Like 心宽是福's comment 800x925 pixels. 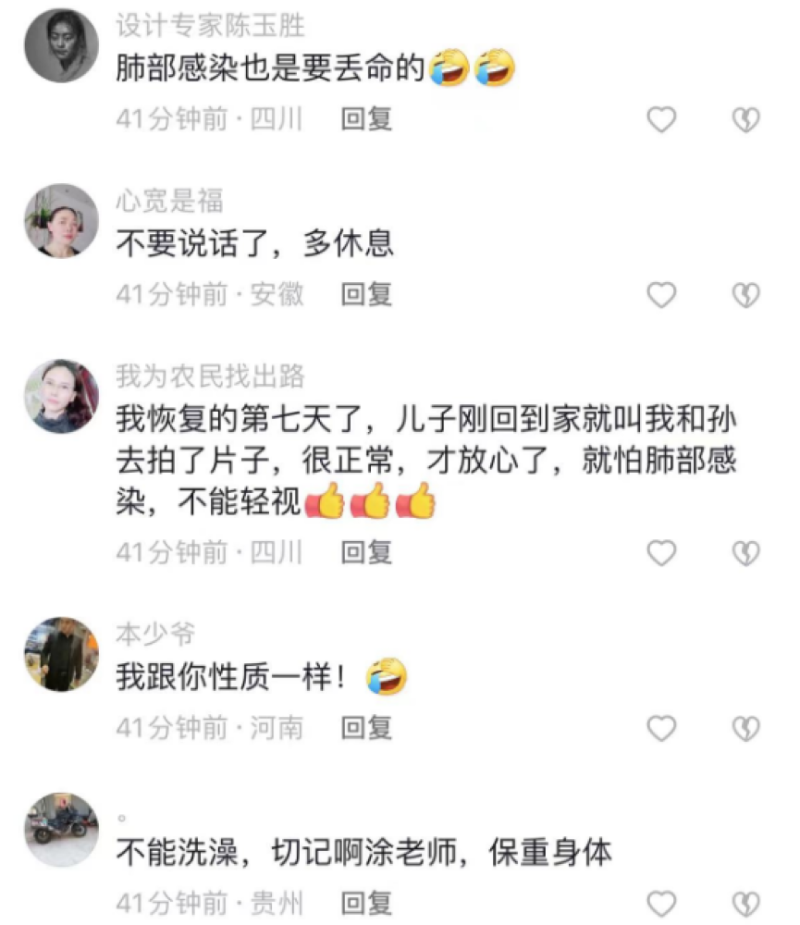tap(661, 295)
